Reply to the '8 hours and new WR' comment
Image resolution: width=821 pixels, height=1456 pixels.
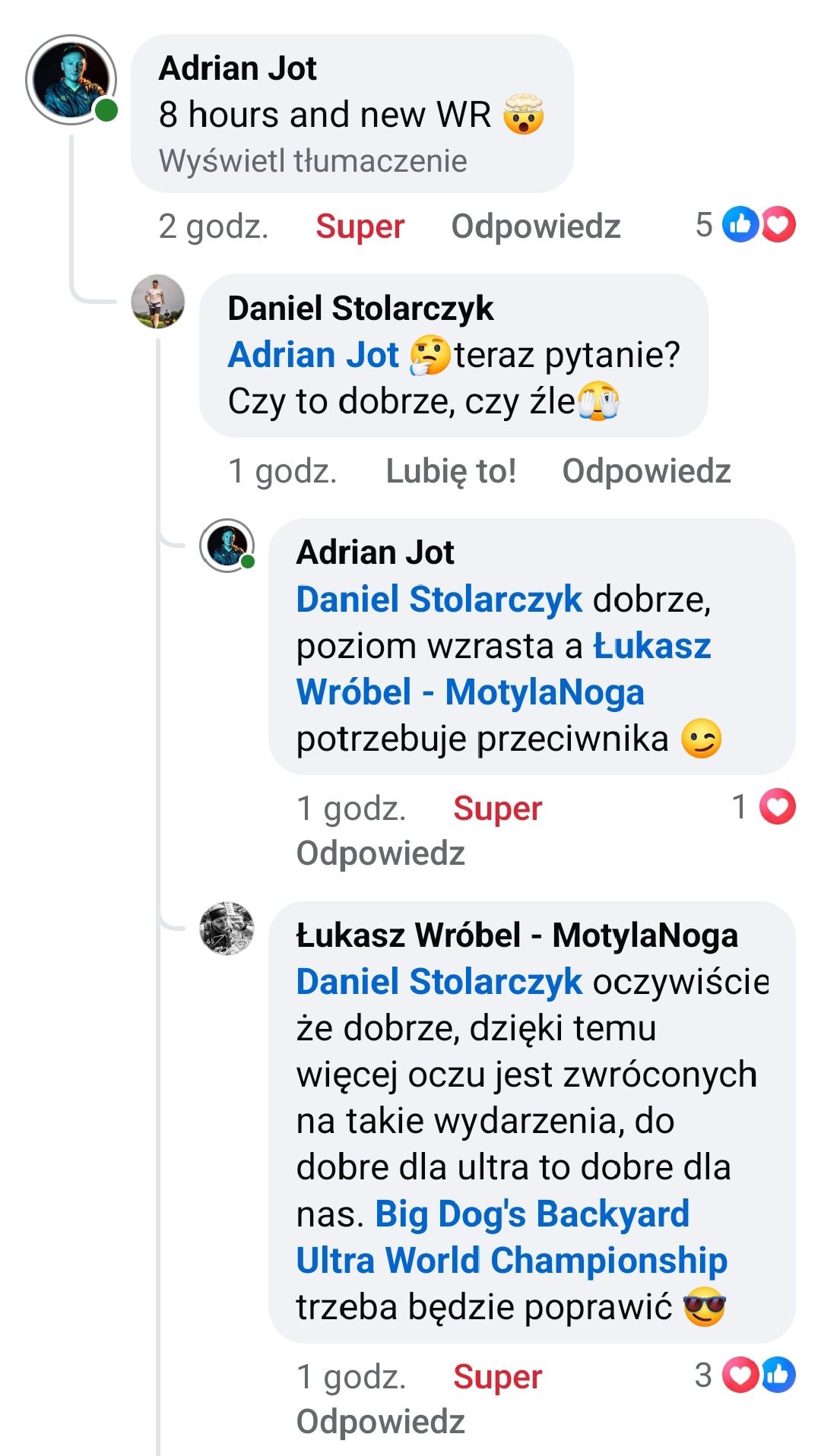point(535,226)
